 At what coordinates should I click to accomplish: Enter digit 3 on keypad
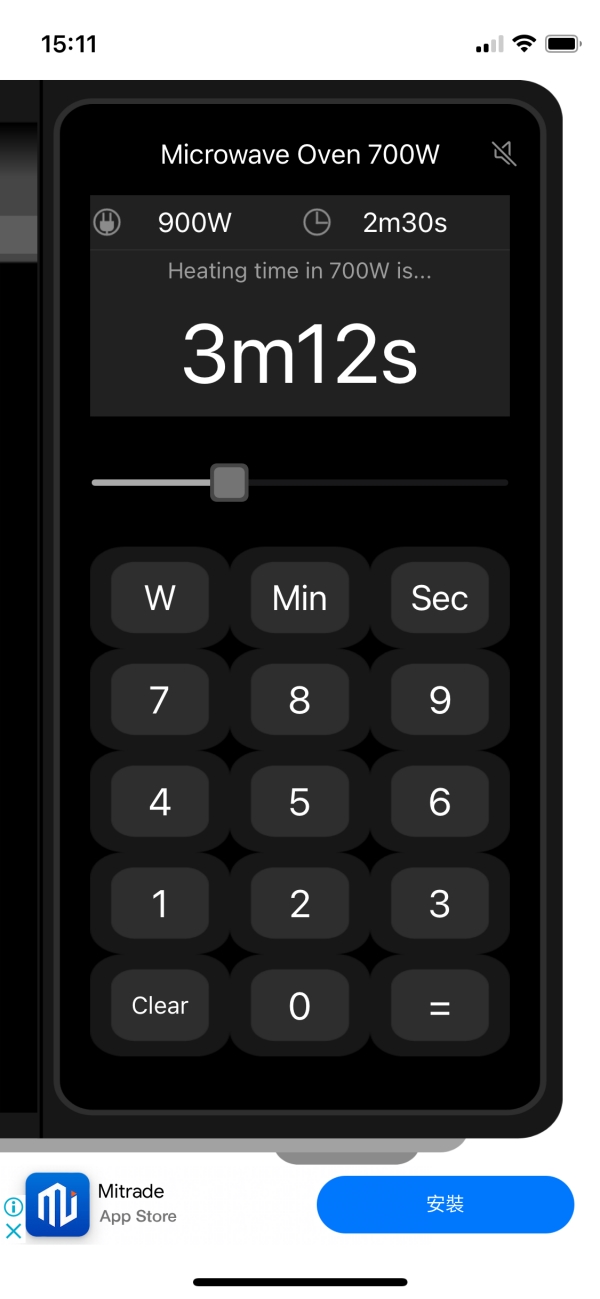(439, 904)
